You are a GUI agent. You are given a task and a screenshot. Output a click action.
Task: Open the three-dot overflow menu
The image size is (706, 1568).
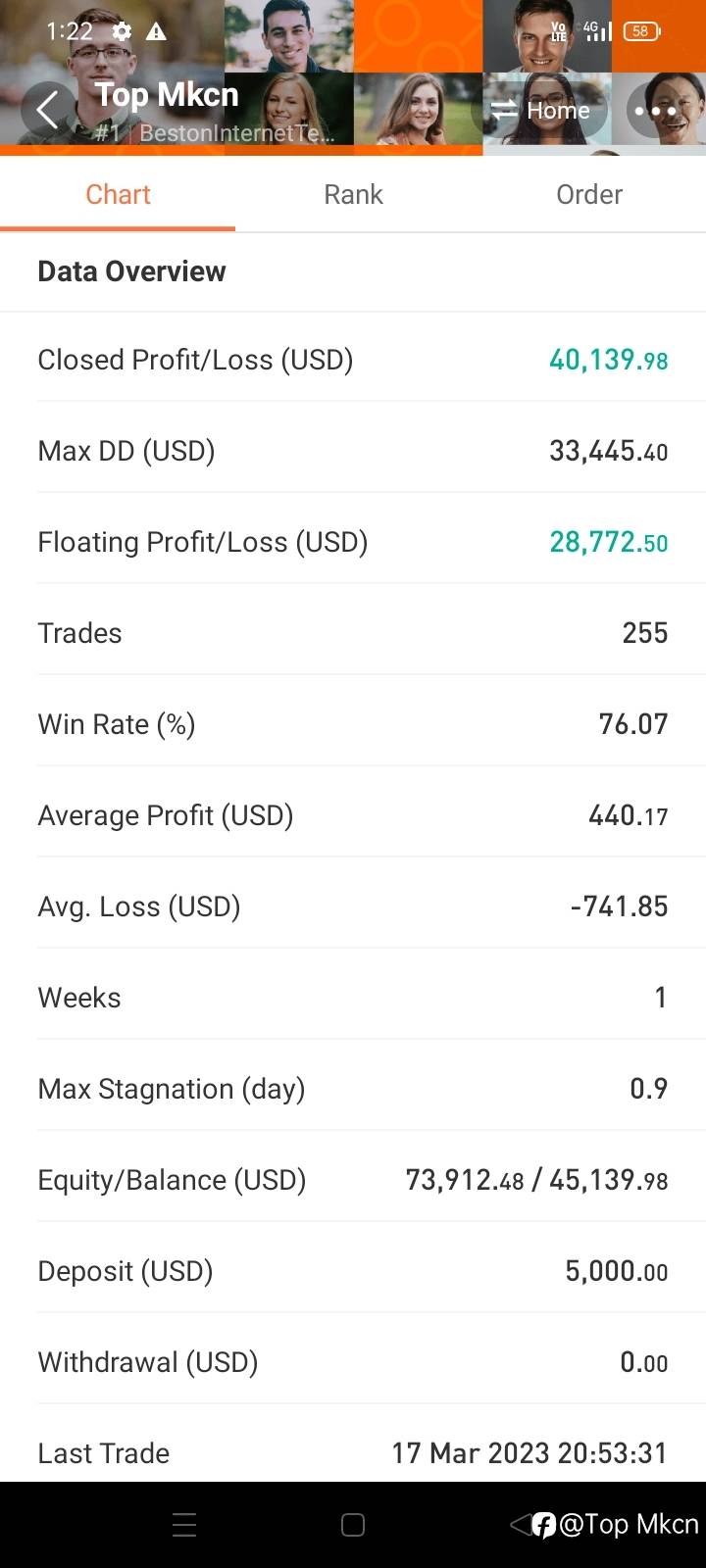tap(655, 111)
